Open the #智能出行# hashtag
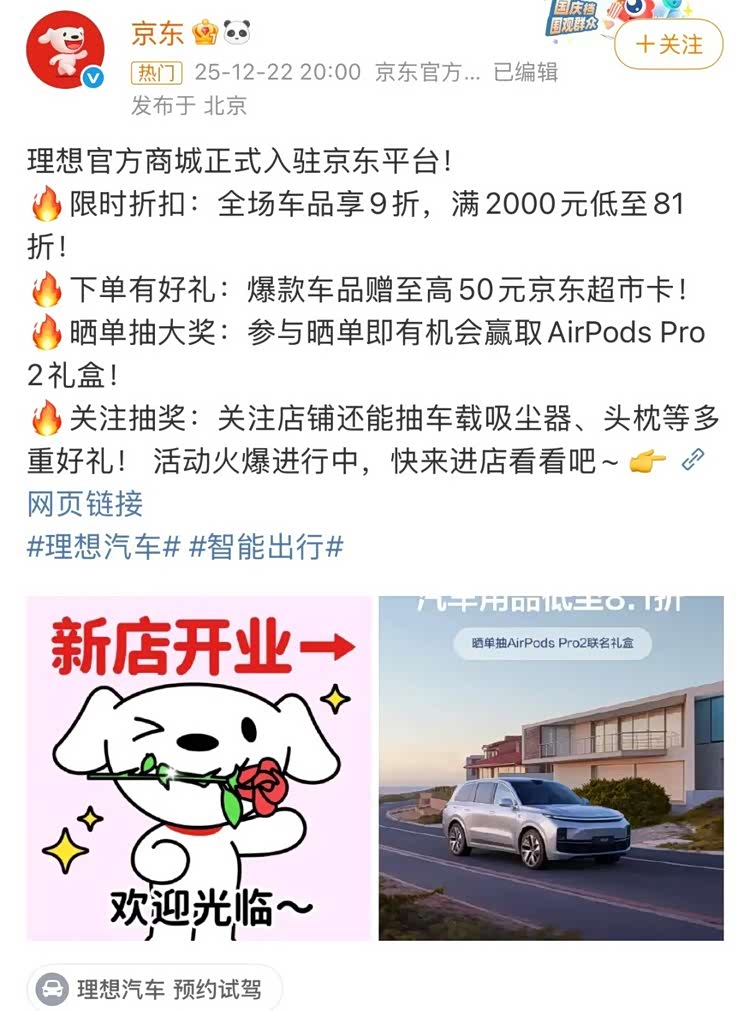Image resolution: width=750 pixels, height=1011 pixels. [267, 547]
